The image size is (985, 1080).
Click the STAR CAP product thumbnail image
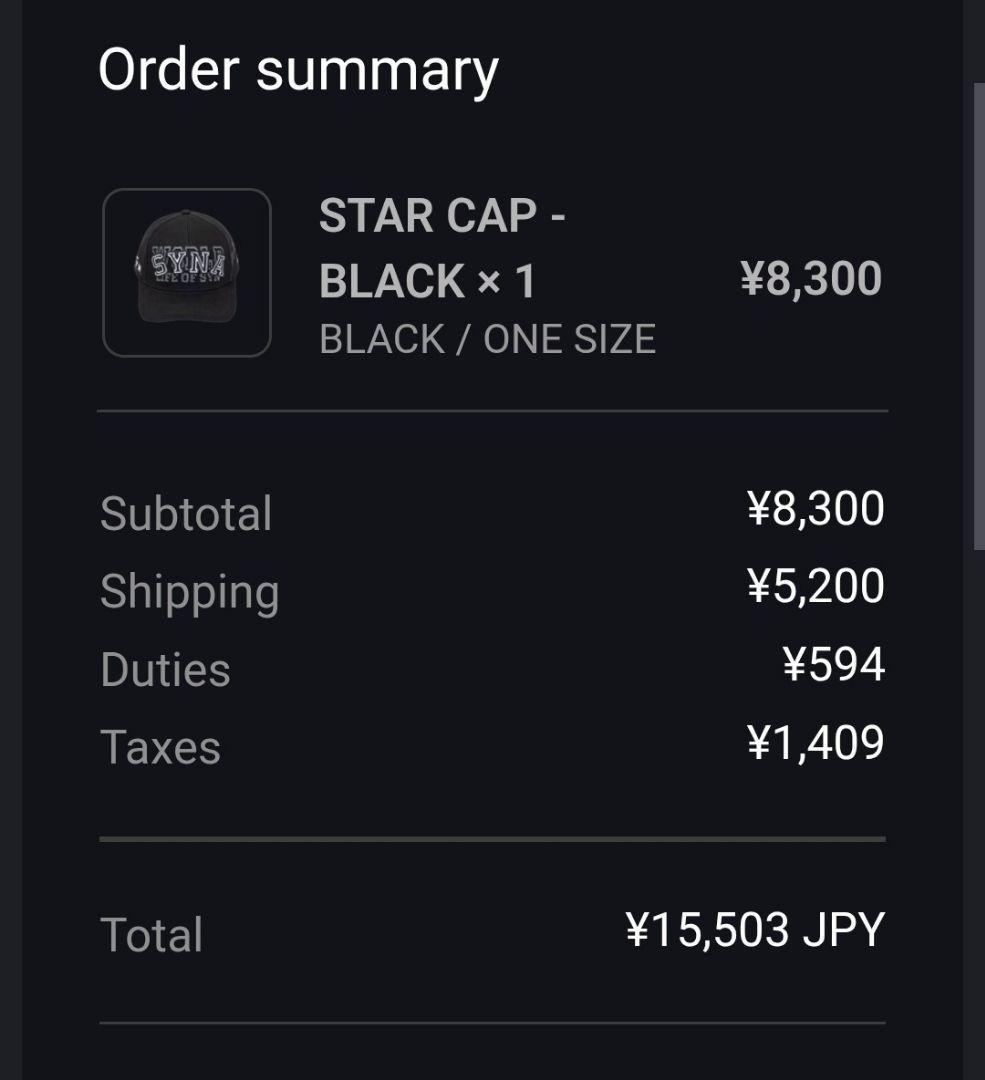188,270
